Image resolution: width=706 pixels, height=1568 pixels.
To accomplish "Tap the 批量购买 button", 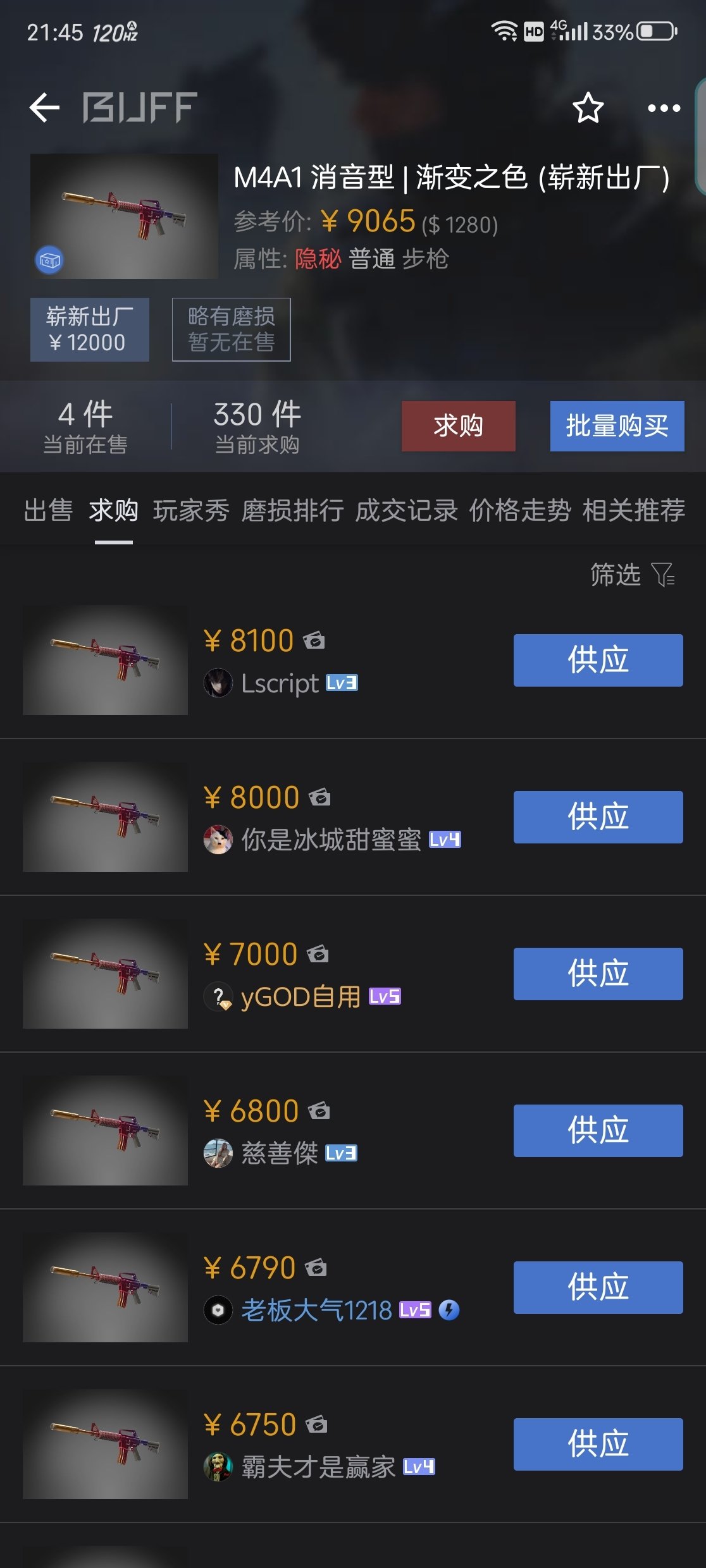I will click(x=617, y=426).
